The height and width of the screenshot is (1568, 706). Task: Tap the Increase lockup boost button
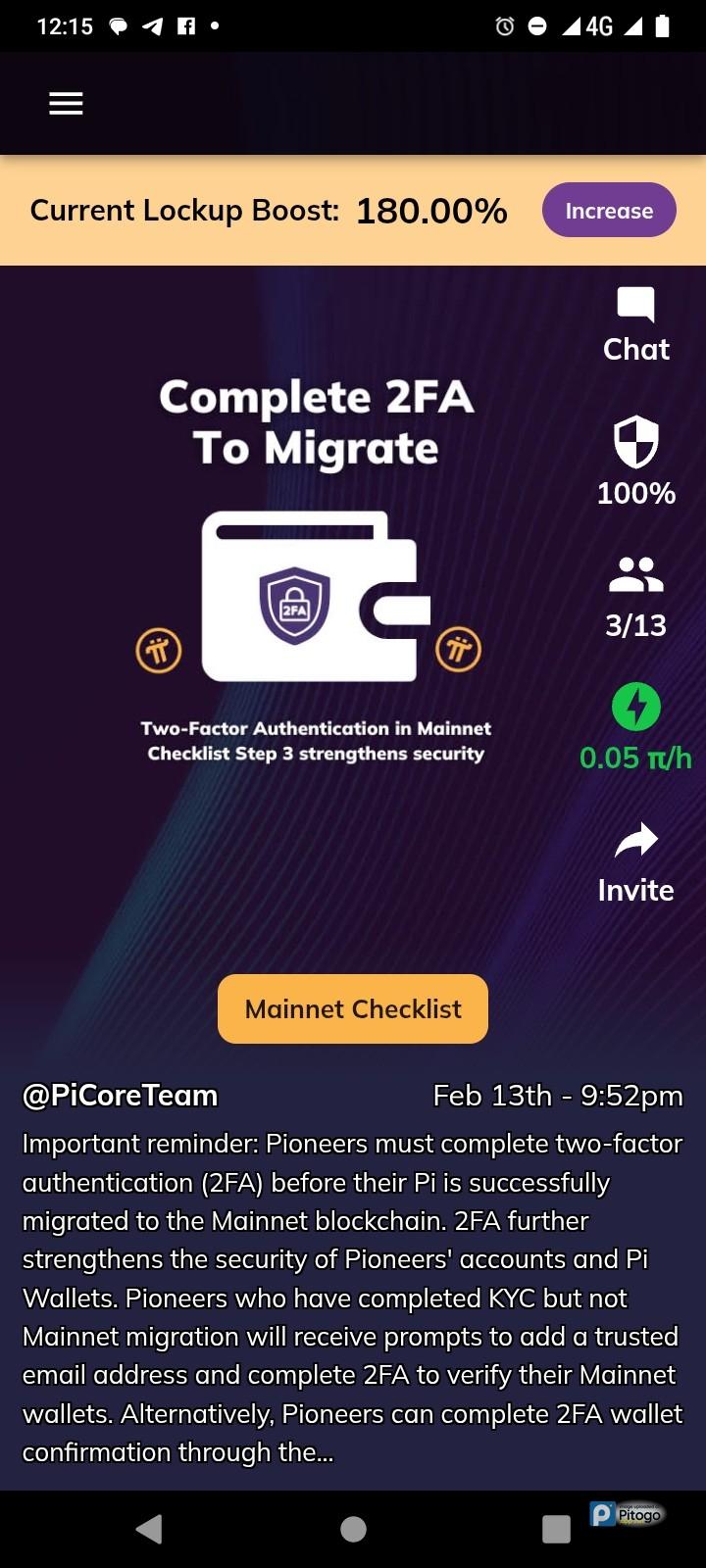point(608,210)
